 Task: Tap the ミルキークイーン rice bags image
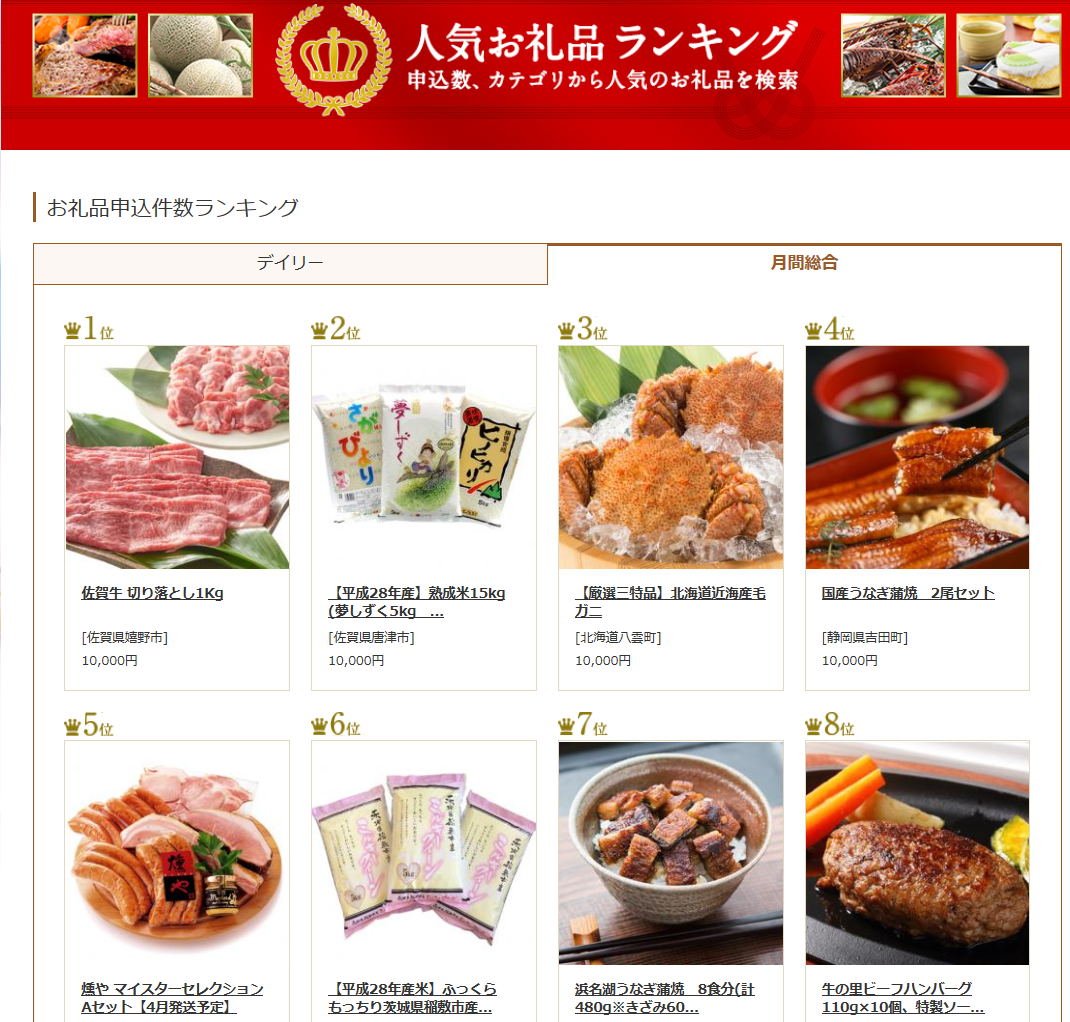point(424,852)
